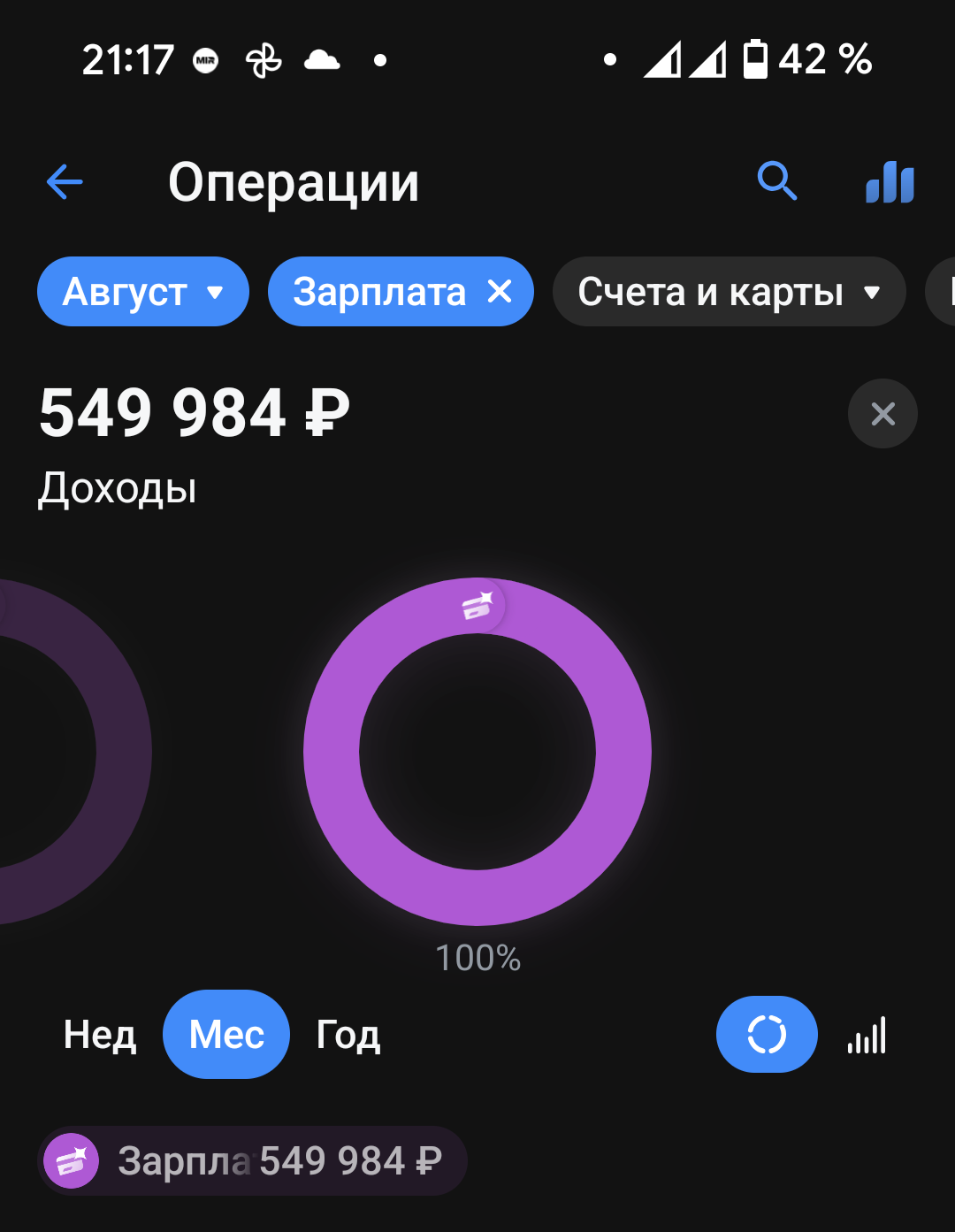Remove the Зарплата filter chip

point(500,291)
